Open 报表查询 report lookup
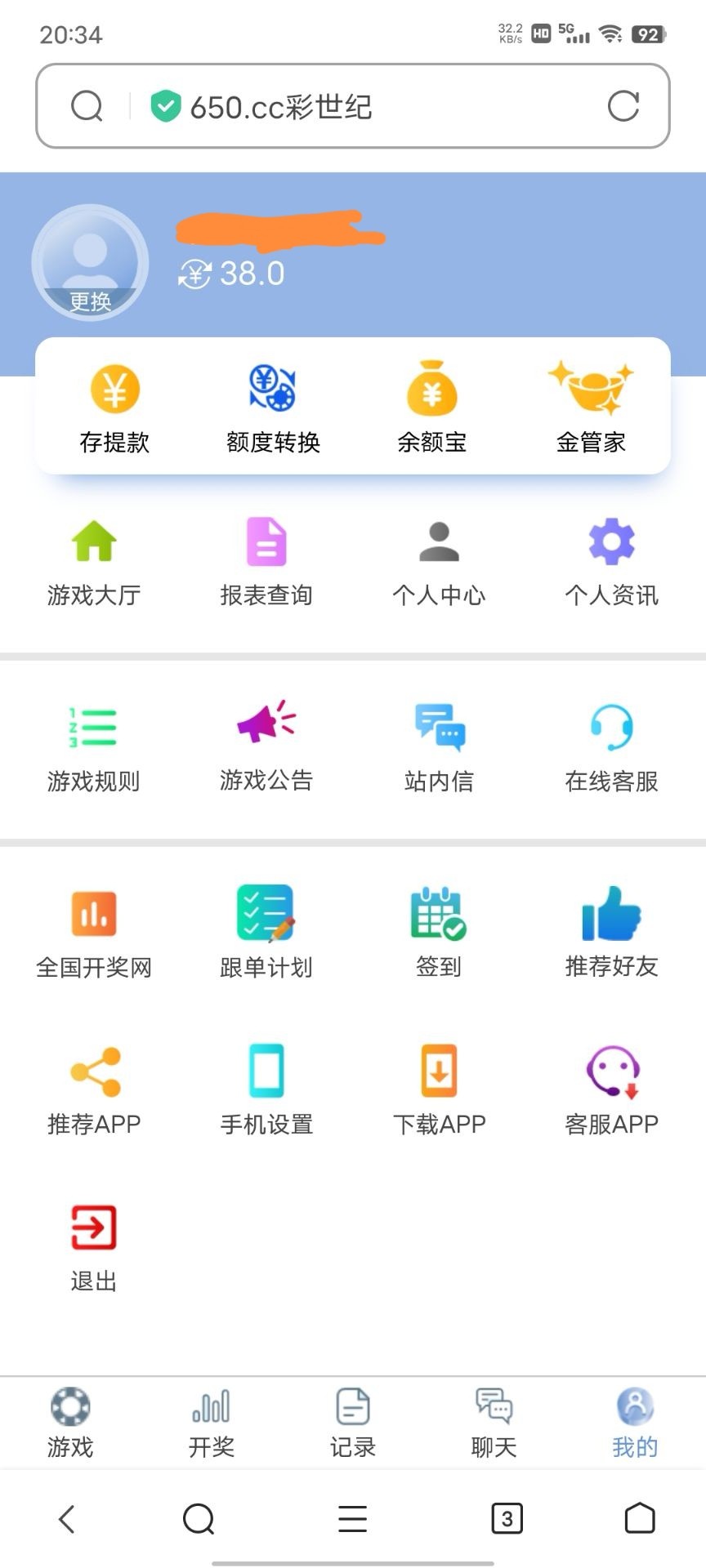Image resolution: width=706 pixels, height=1568 pixels. click(266, 560)
